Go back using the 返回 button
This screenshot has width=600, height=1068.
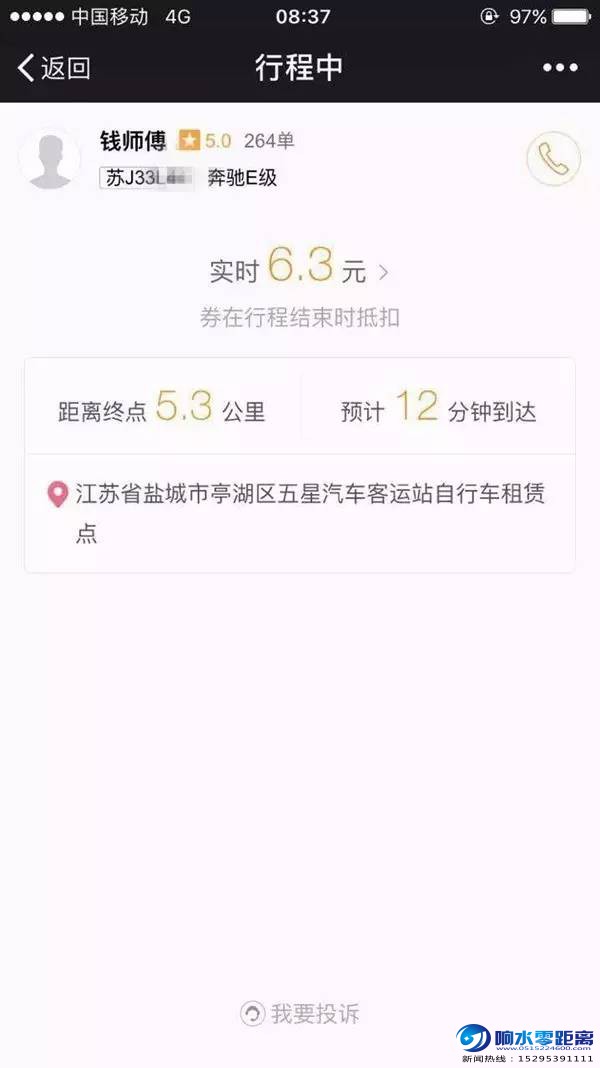click(54, 68)
